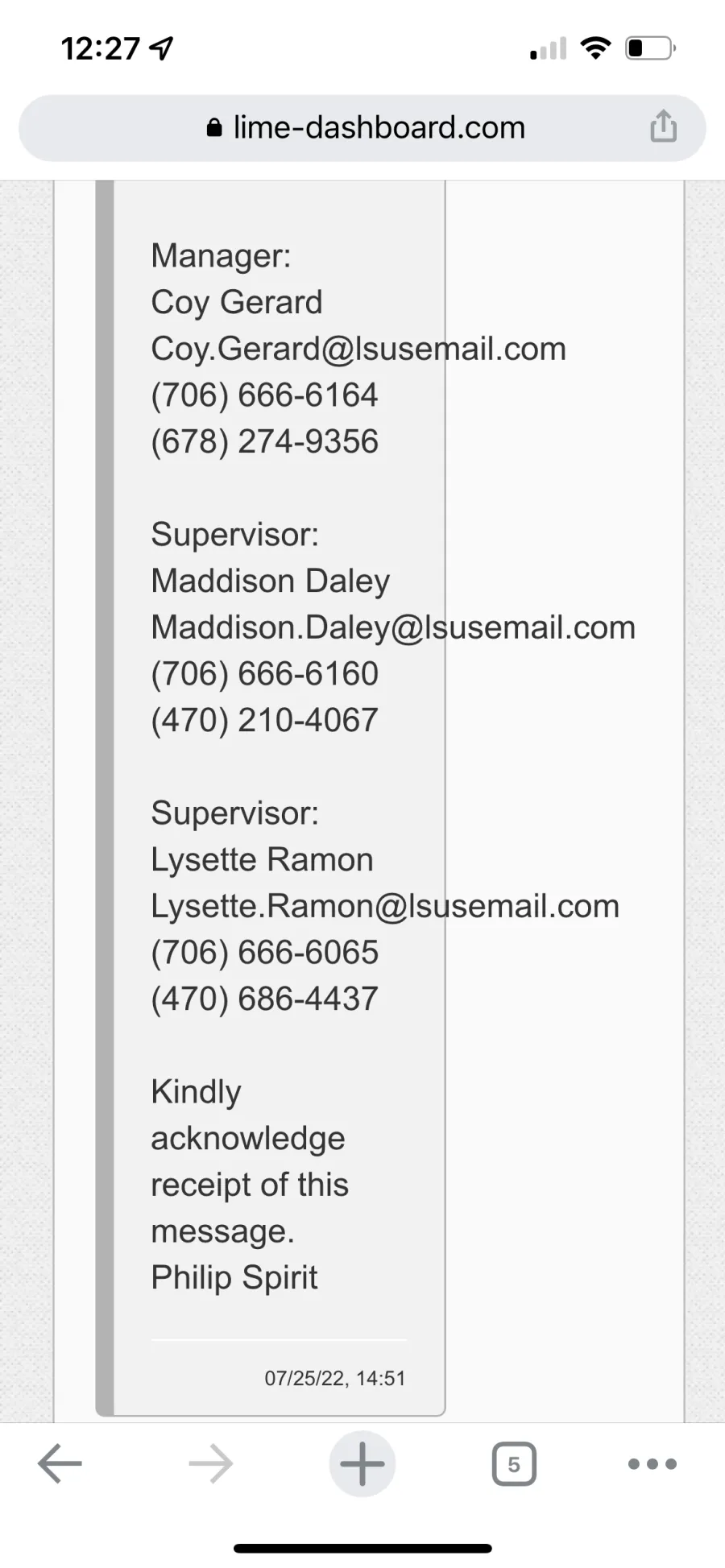Open a new tab with plus button
This screenshot has width=725, height=1568.
point(362,1463)
